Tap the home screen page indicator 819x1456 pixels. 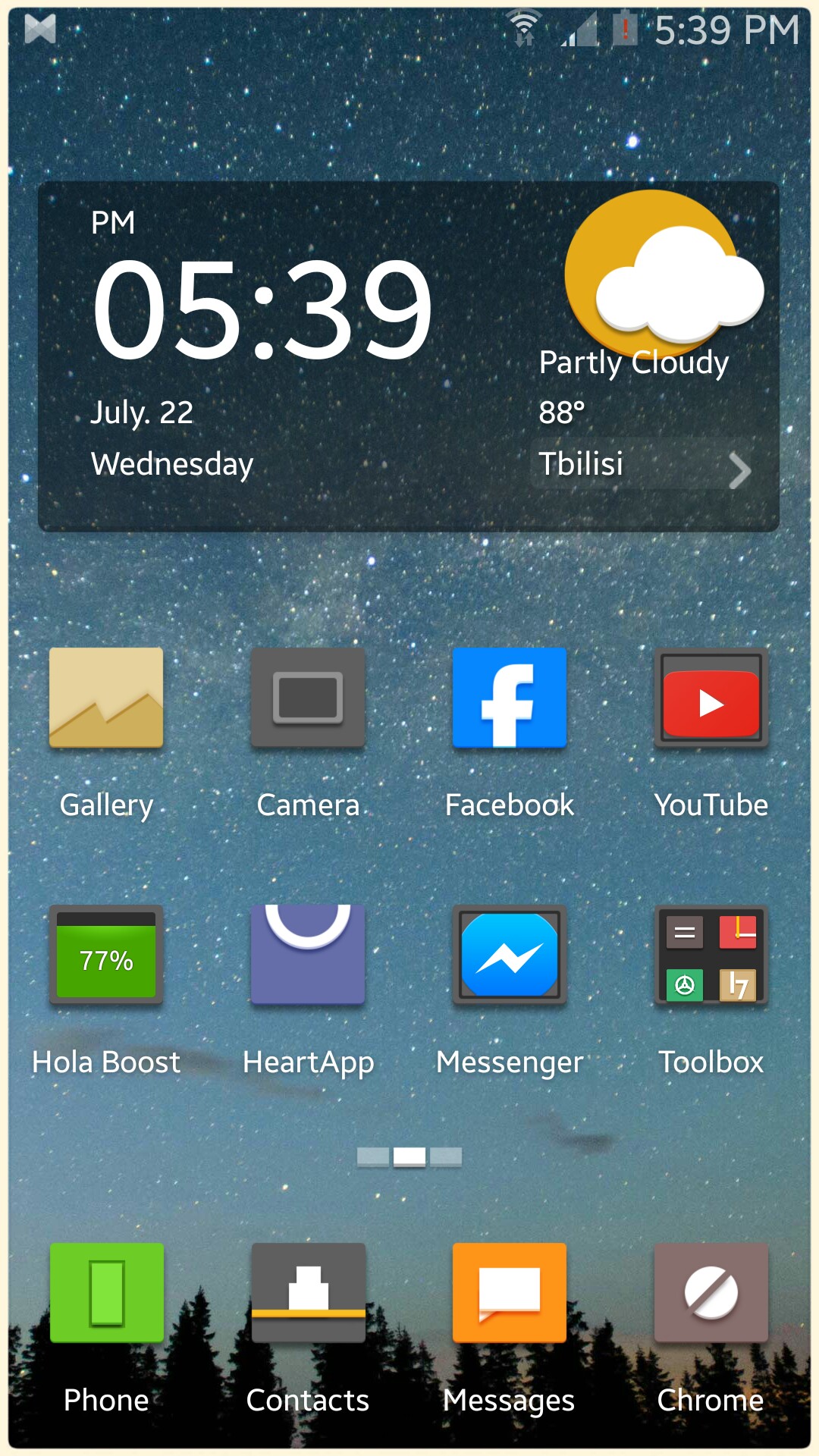(x=409, y=1156)
